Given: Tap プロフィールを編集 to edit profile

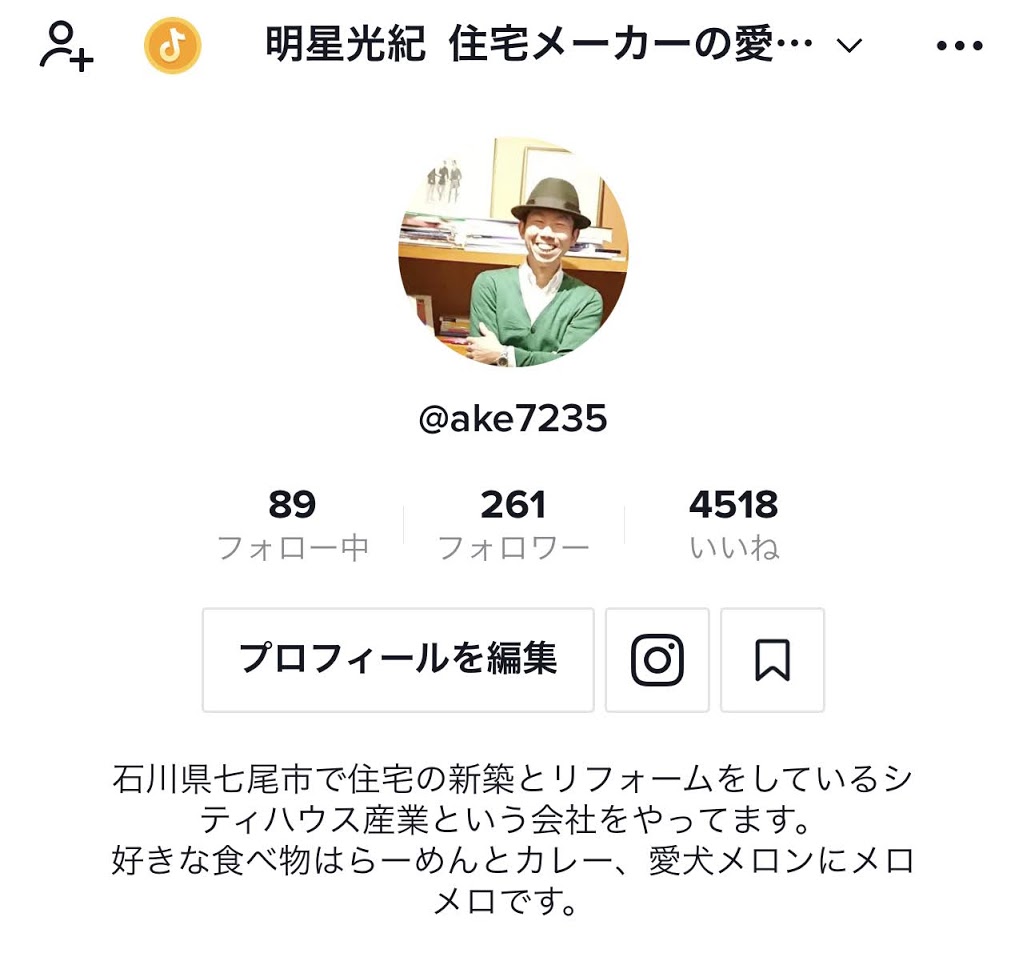Looking at the screenshot, I should (398, 660).
